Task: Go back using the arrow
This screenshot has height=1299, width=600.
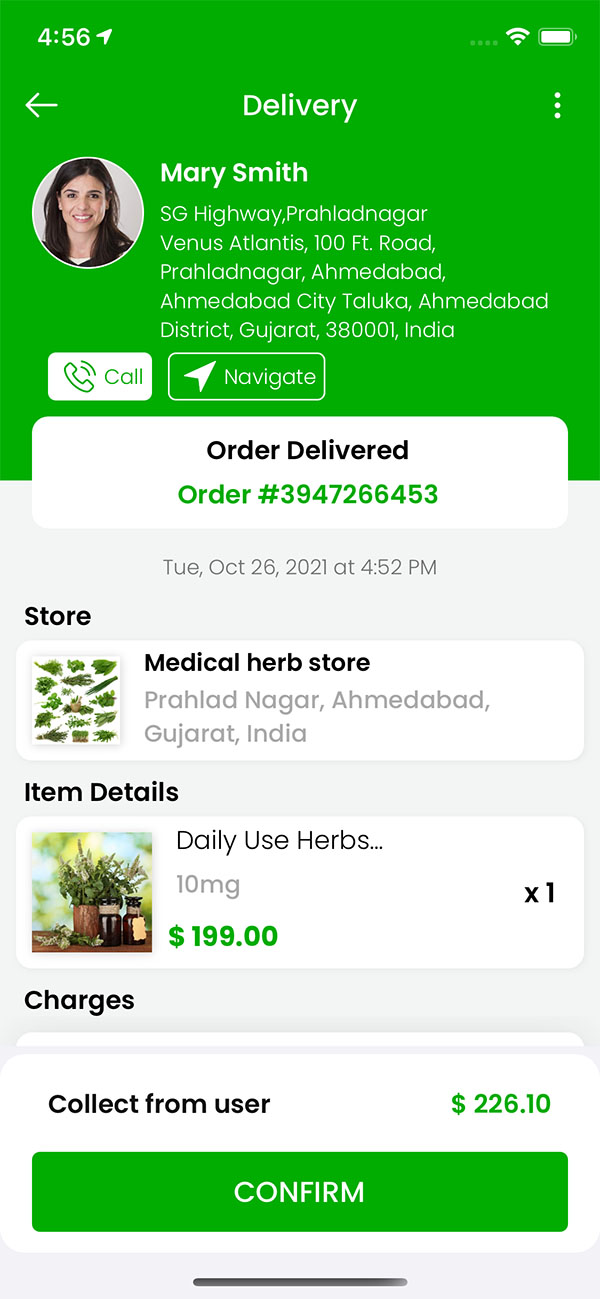Action: click(x=42, y=106)
